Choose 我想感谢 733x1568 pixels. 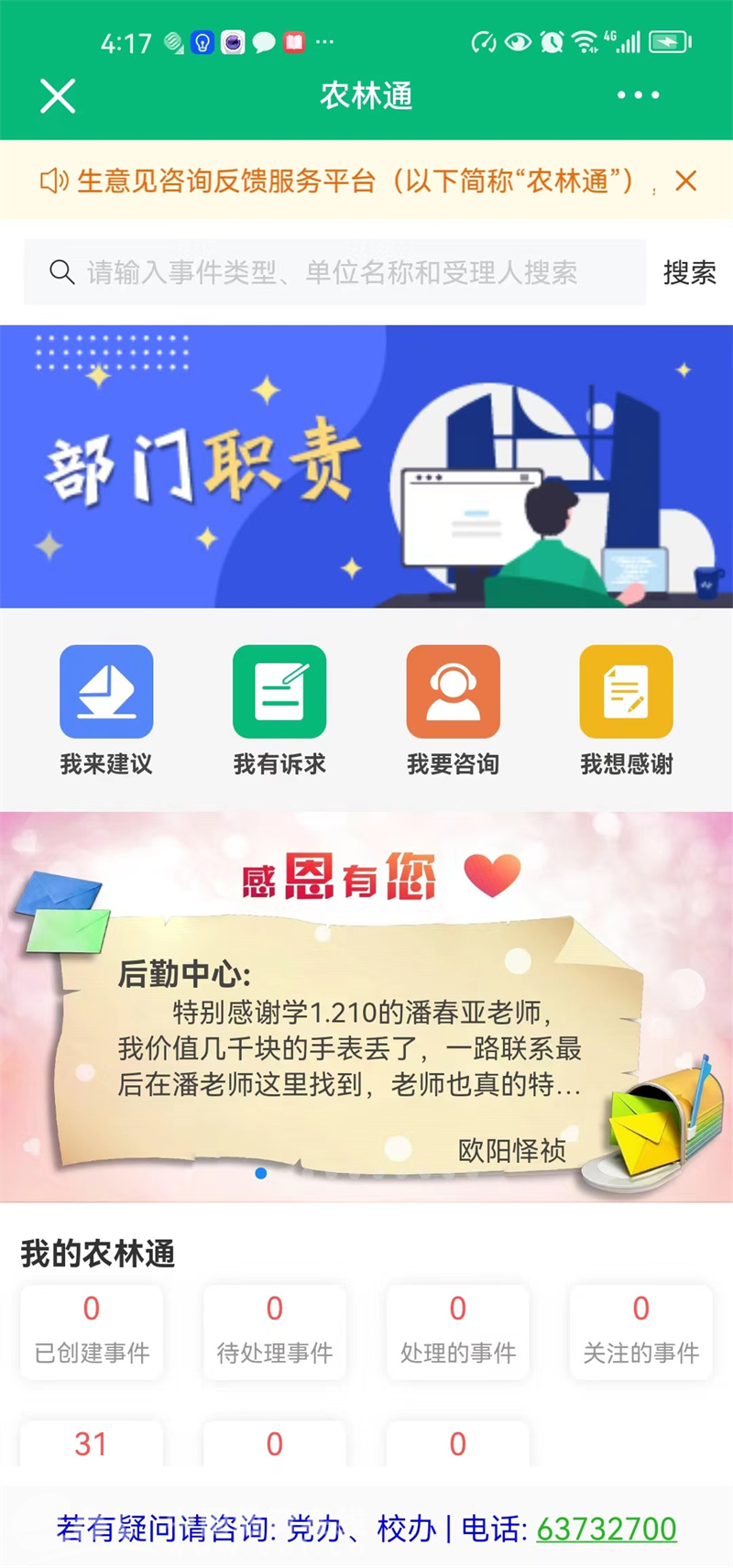pos(627,710)
